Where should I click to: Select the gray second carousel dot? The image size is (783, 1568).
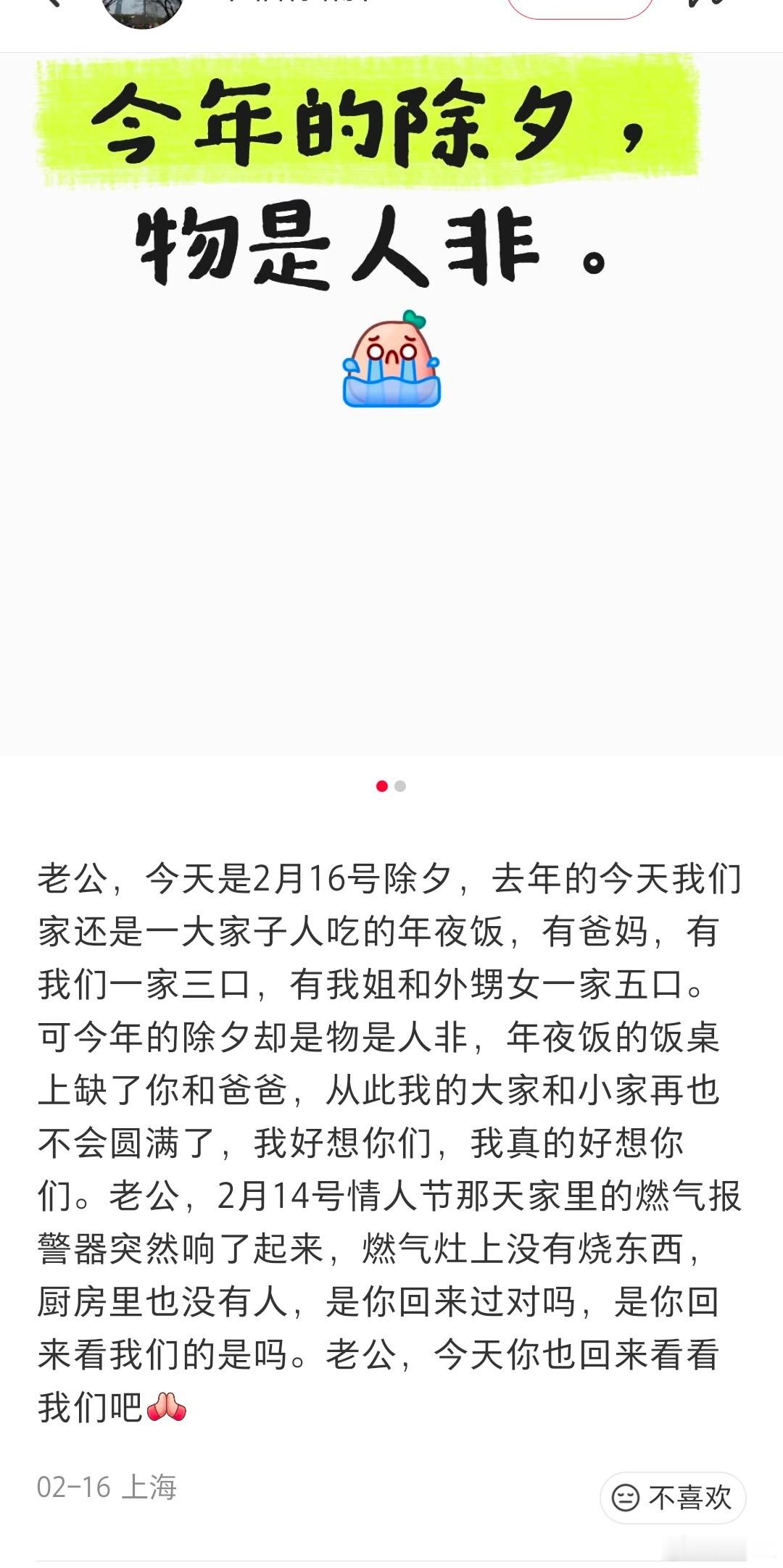(401, 785)
